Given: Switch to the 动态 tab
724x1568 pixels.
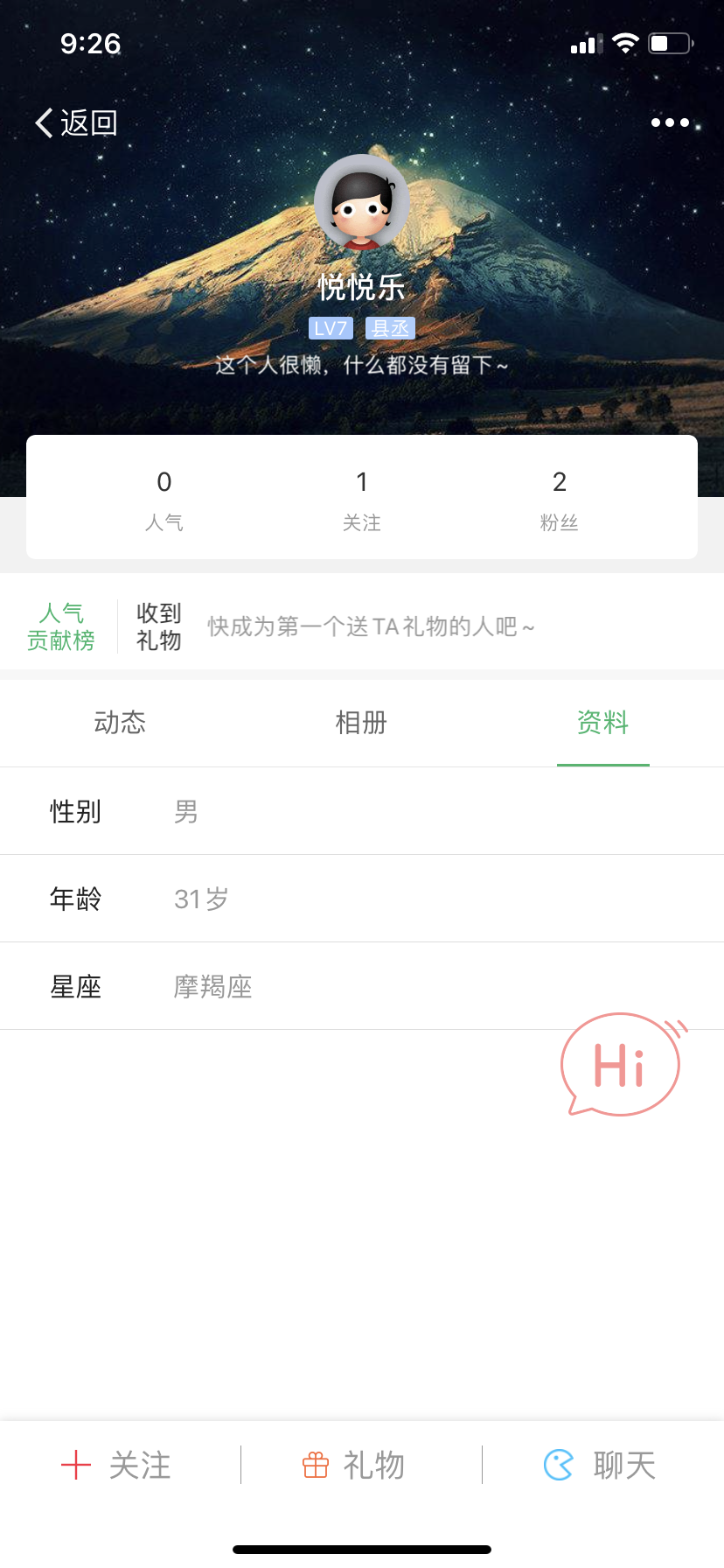Looking at the screenshot, I should 120,723.
